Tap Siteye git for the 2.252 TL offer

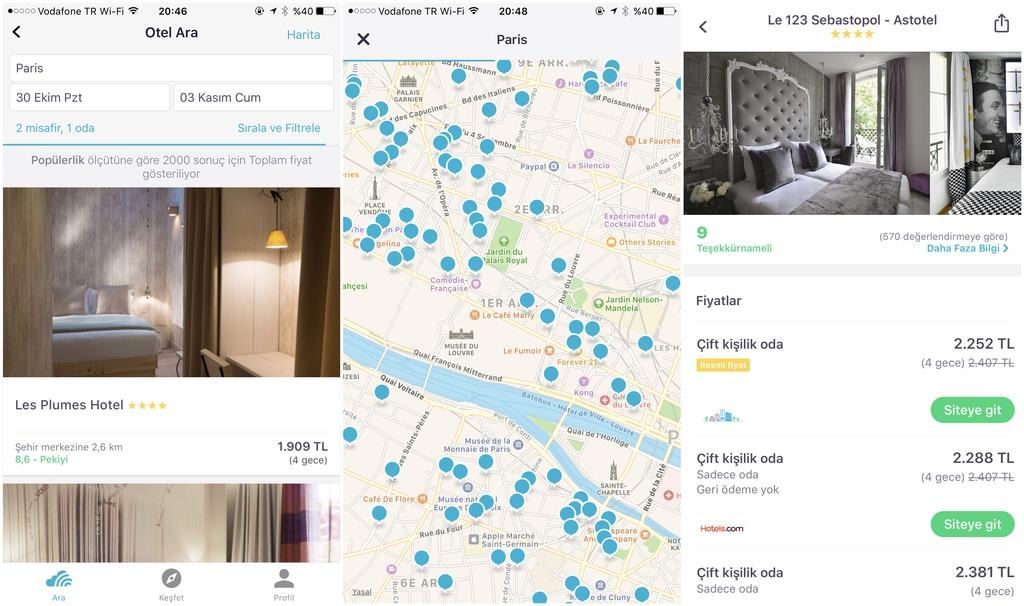[x=972, y=411]
